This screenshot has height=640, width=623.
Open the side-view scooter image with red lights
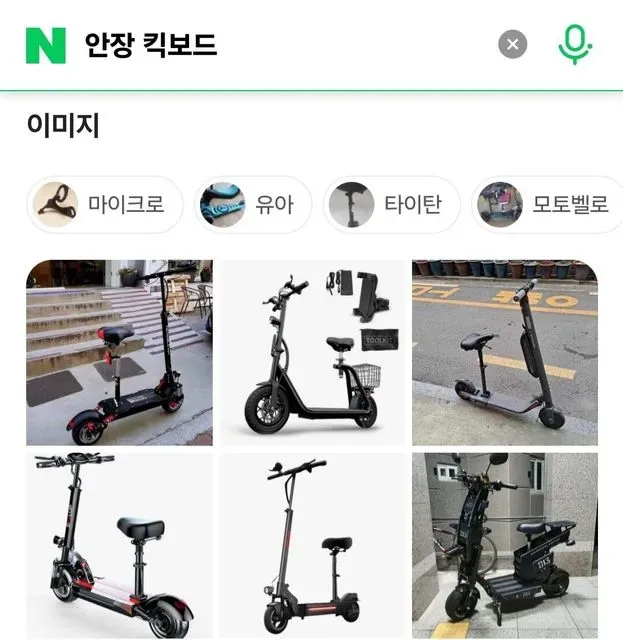[315, 545]
